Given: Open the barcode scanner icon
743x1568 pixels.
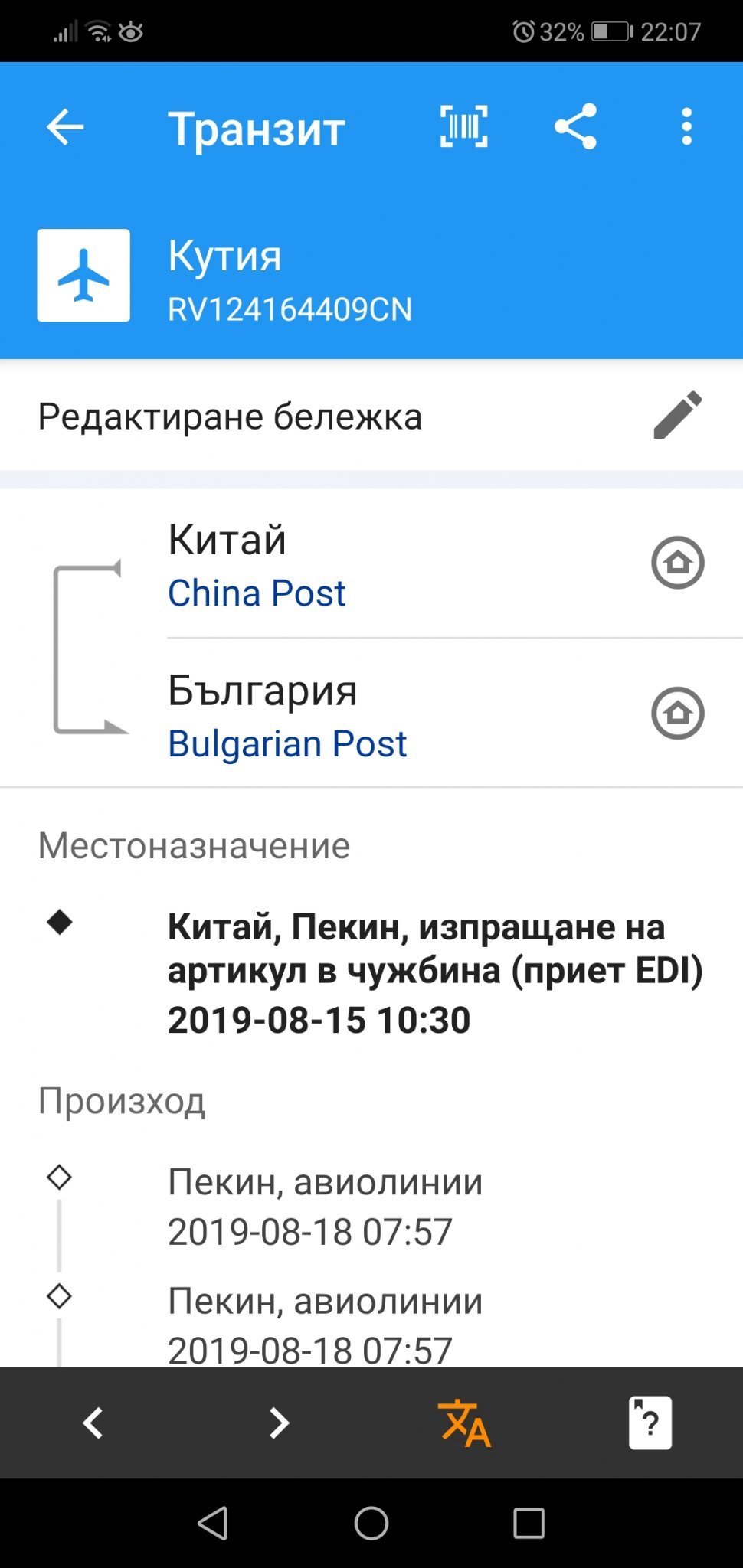Looking at the screenshot, I should [x=463, y=127].
